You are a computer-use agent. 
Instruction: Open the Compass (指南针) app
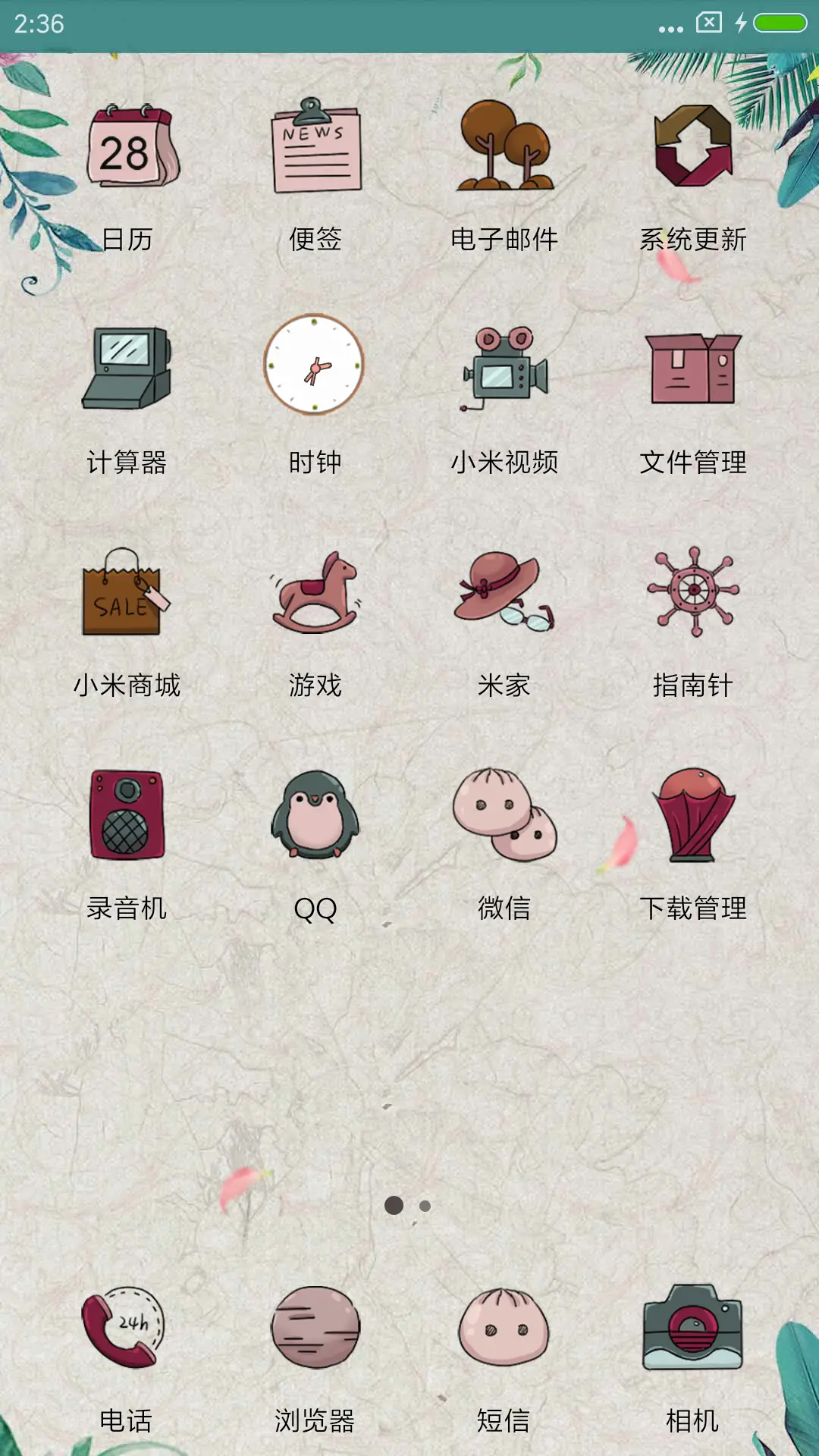[692, 591]
